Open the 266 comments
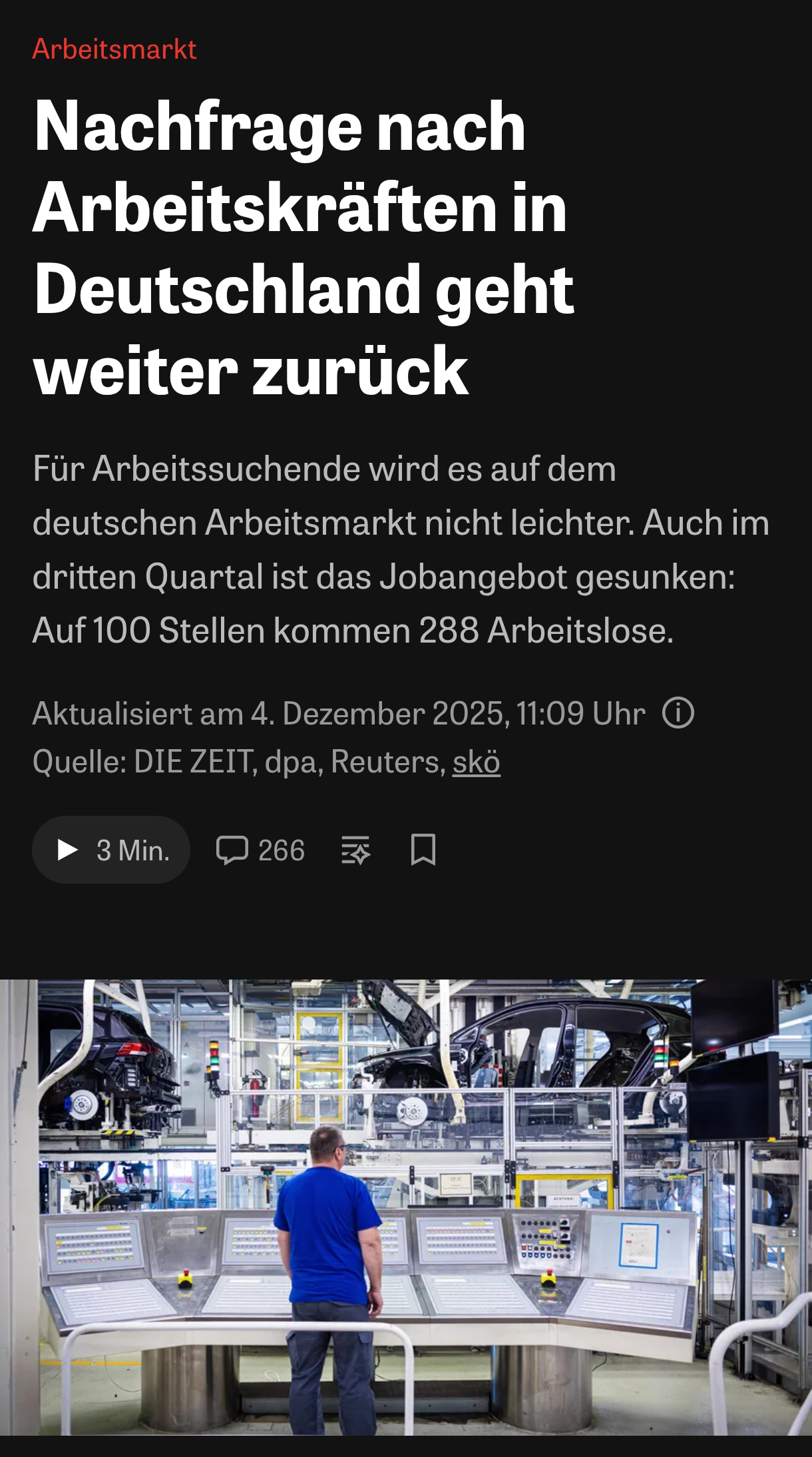Screen dimensions: 812x1457 (x=260, y=850)
